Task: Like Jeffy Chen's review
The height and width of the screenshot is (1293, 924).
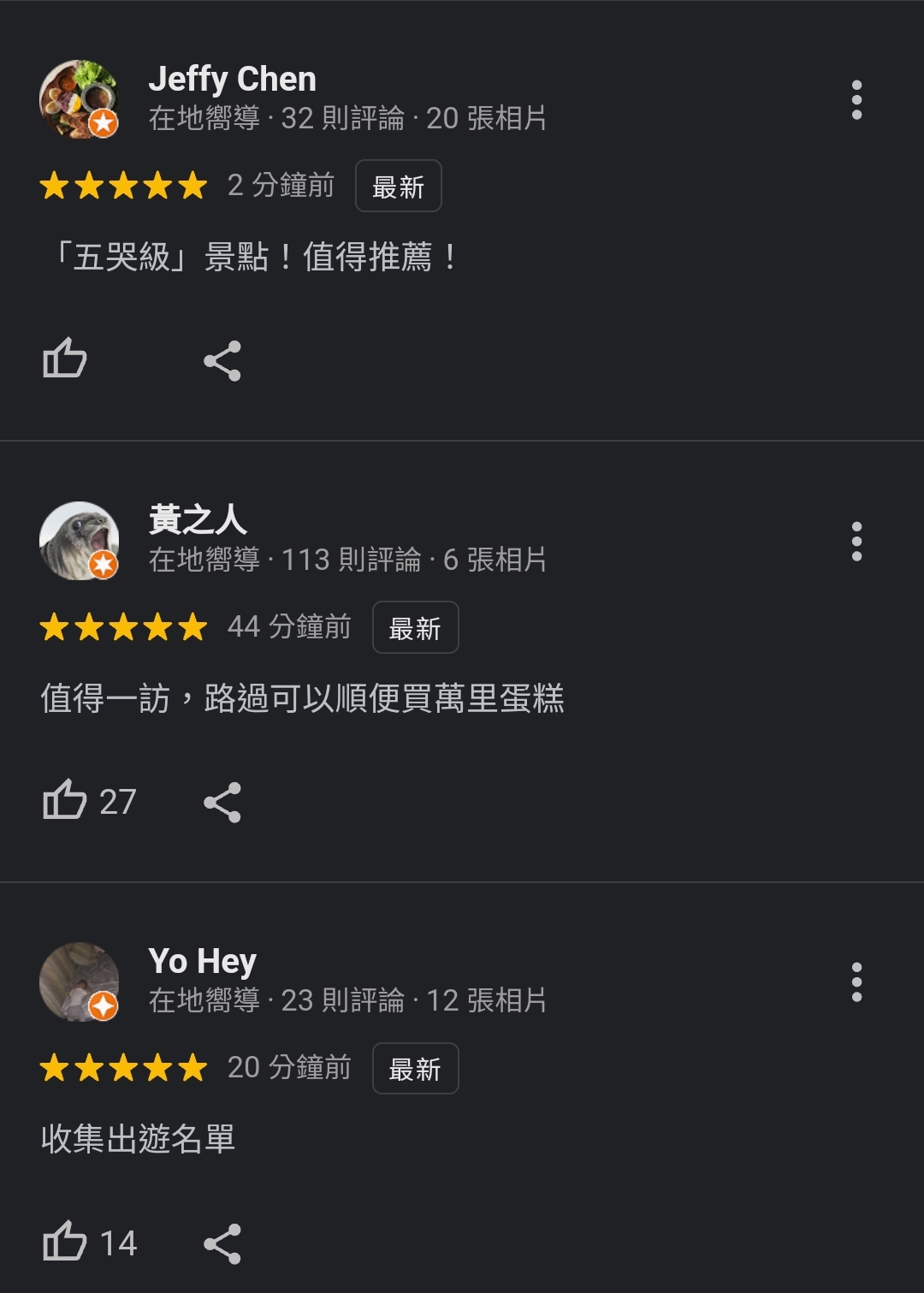Action: (x=65, y=359)
